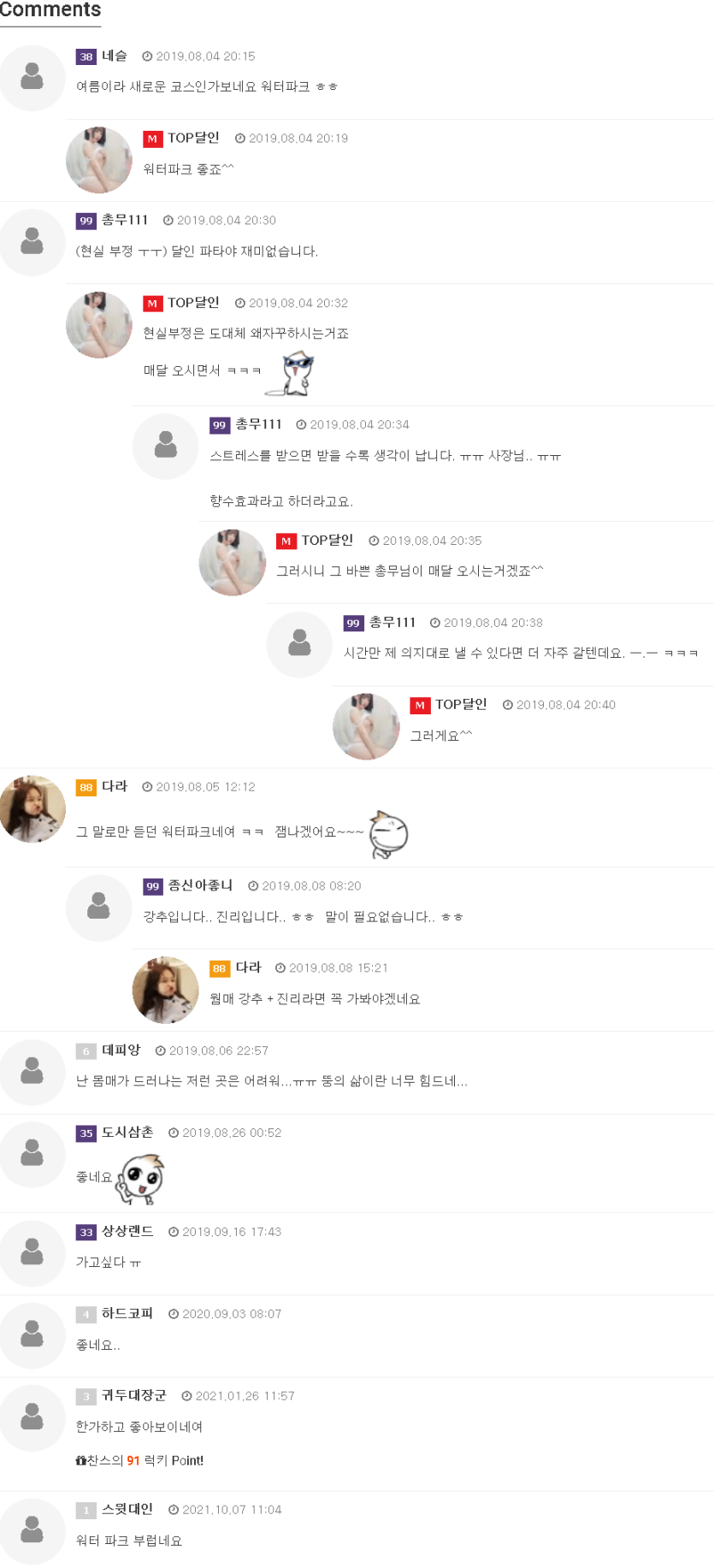The image size is (714, 1568).
Task: Open 네슬's username link
Action: coord(114,56)
